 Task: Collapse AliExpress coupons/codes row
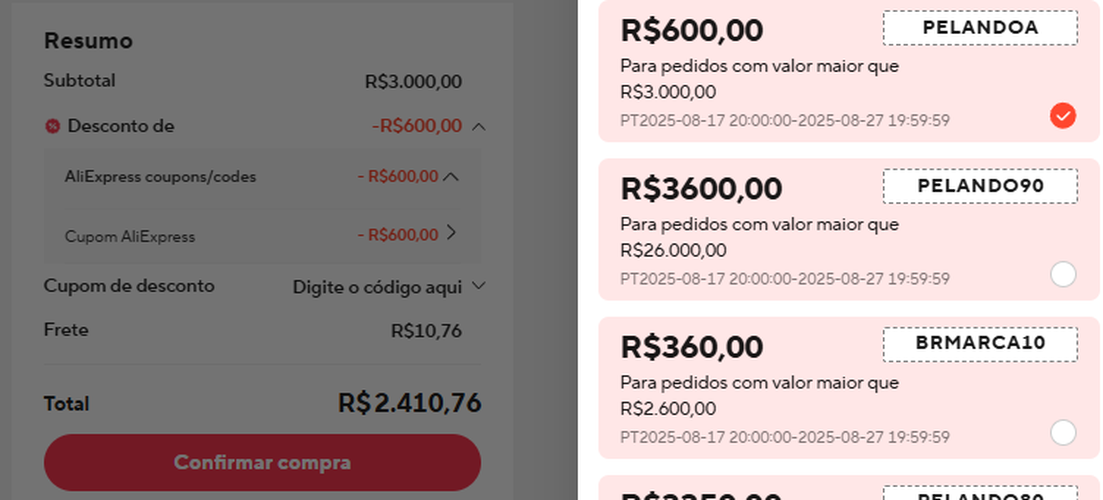click(x=451, y=177)
